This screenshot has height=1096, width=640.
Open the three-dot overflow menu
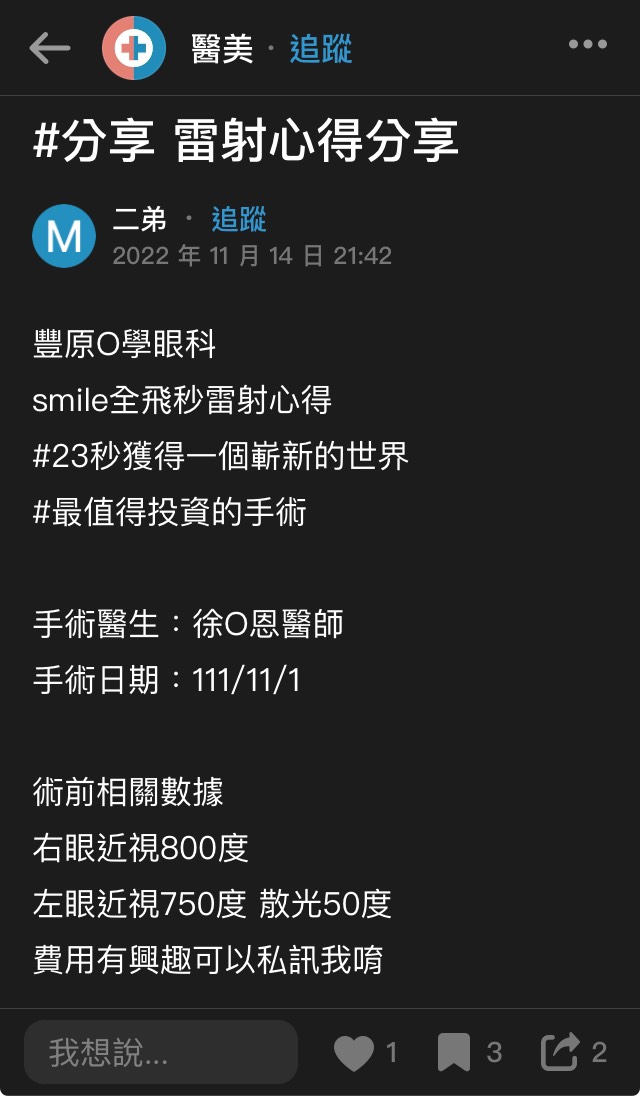[588, 45]
